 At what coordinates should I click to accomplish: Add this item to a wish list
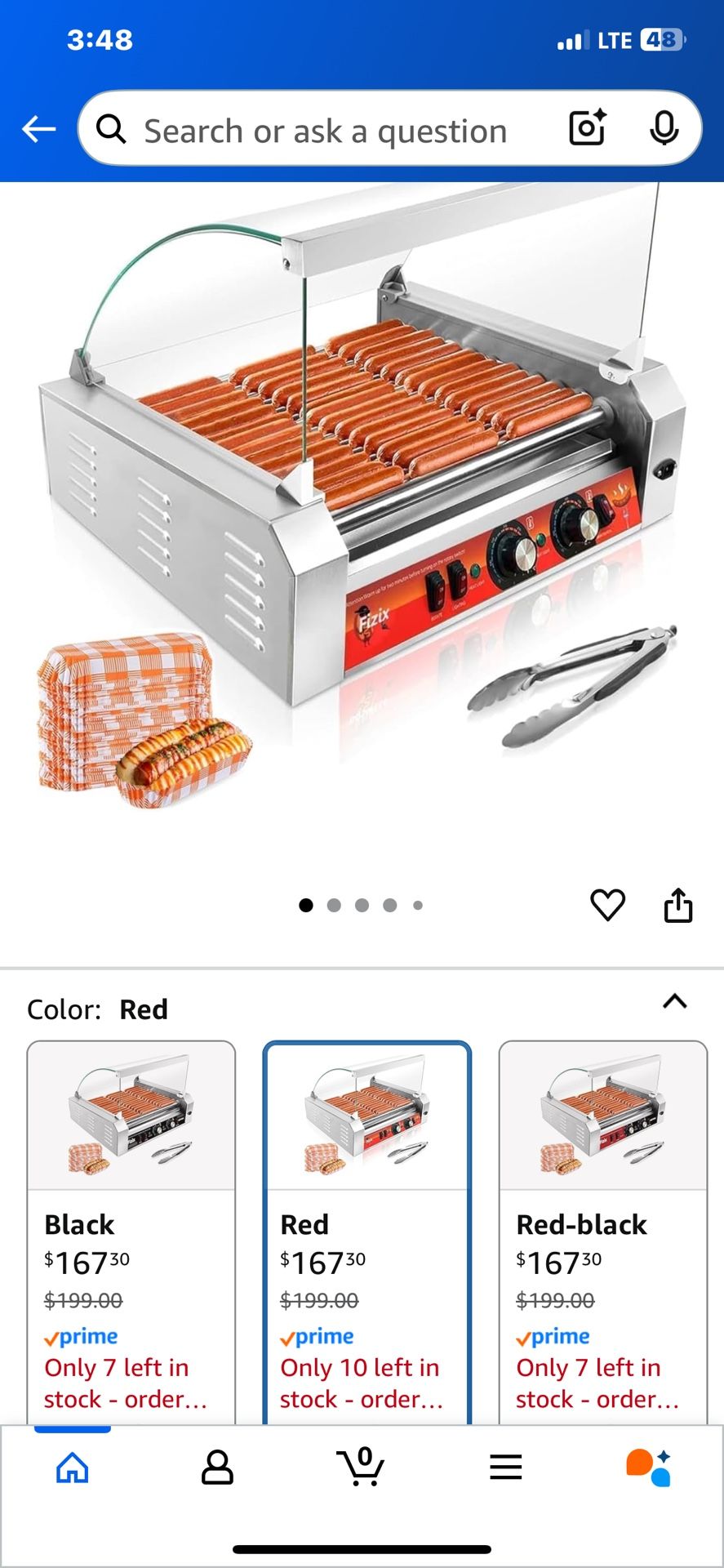click(x=607, y=905)
